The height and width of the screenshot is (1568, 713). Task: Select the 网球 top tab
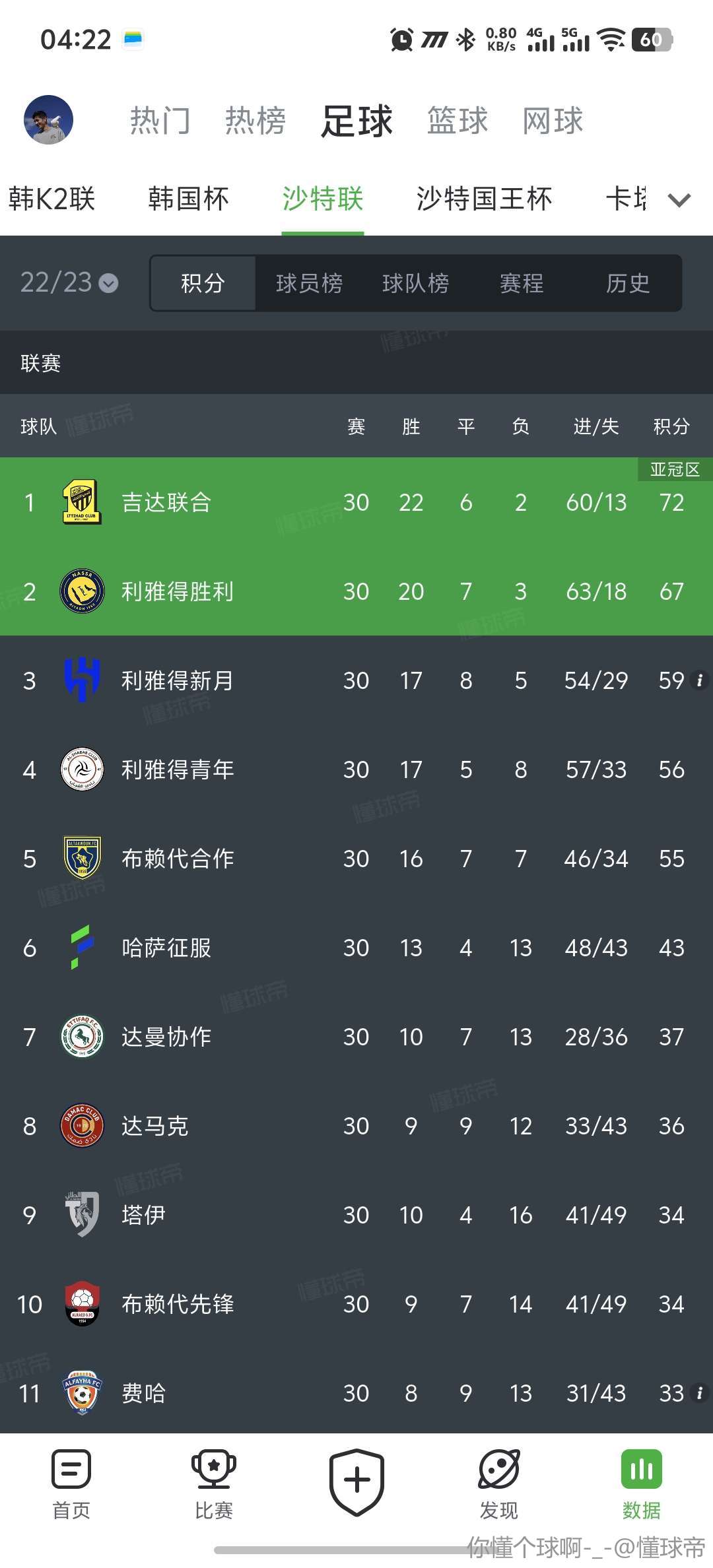pos(553,121)
